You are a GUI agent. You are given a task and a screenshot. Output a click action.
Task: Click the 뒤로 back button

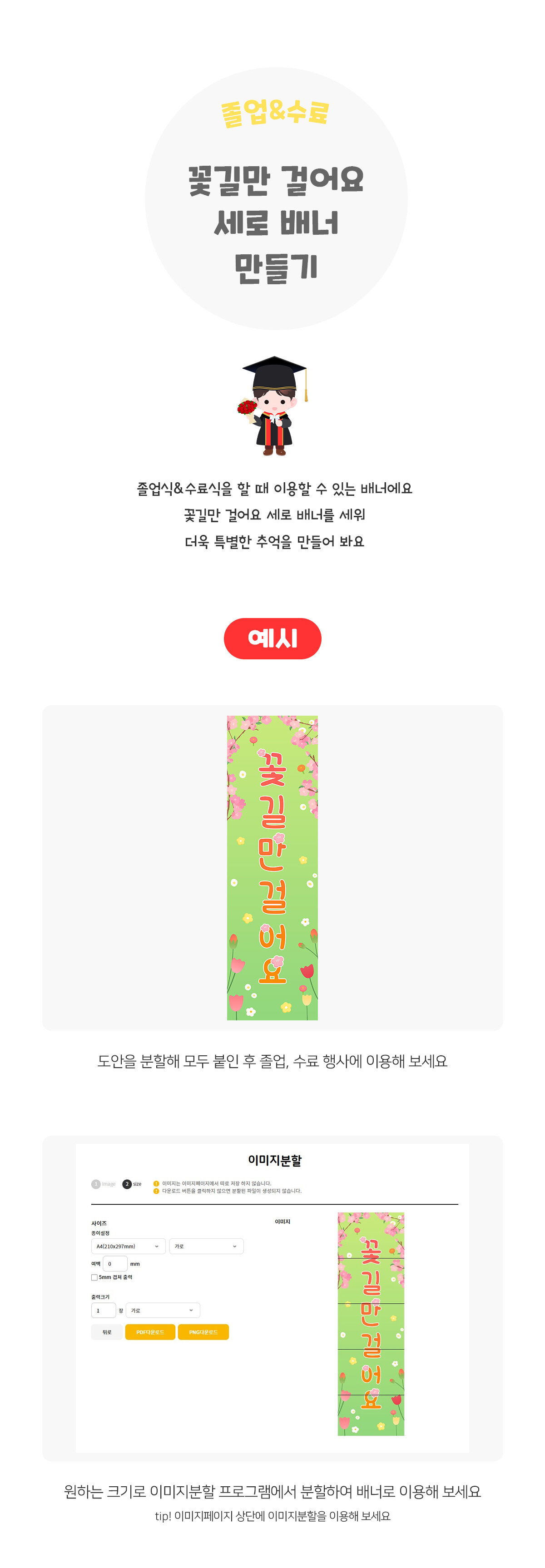click(108, 1331)
